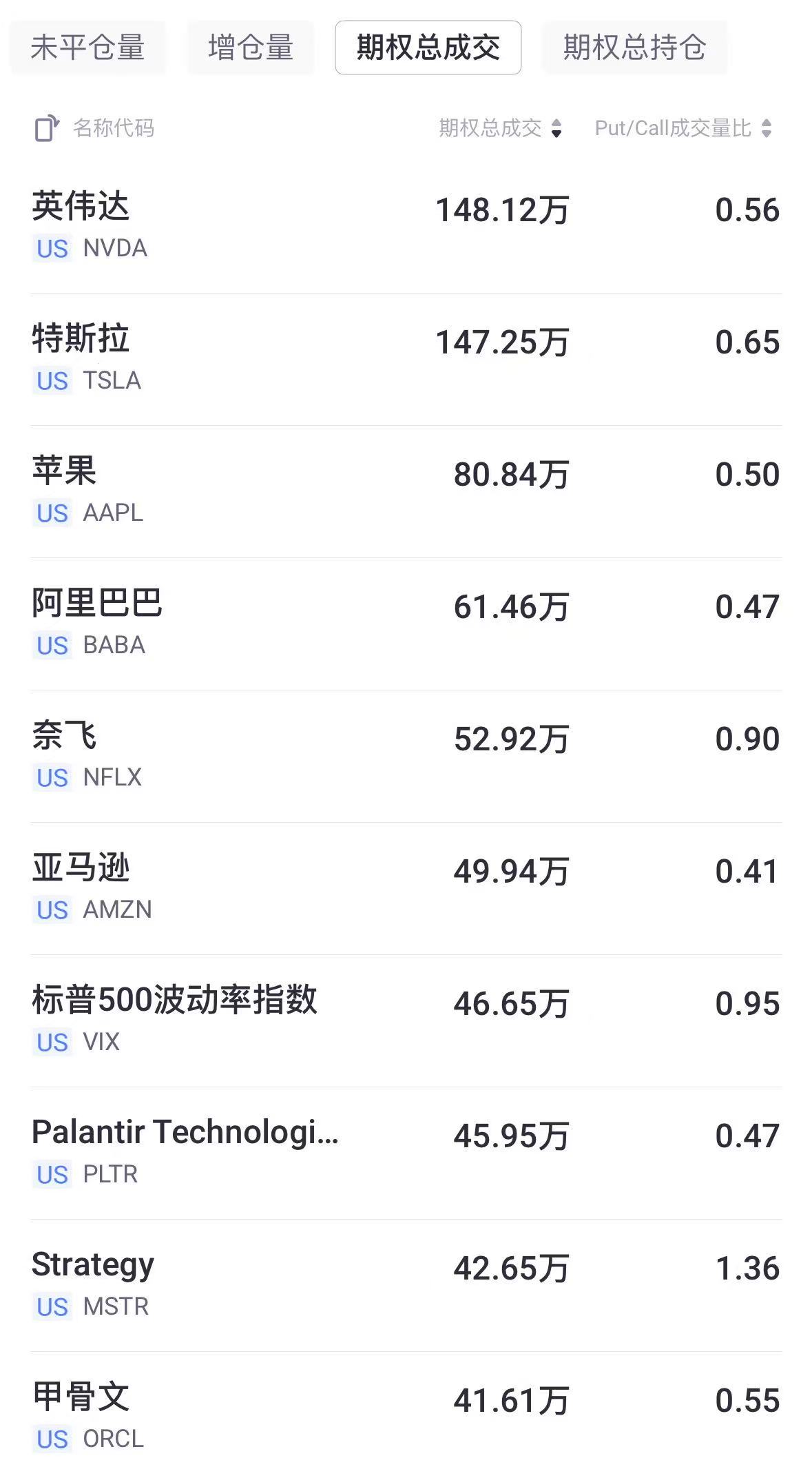Tap the rotate icon beside 名称代码
Screen dimensions: 812x1478
pos(47,128)
